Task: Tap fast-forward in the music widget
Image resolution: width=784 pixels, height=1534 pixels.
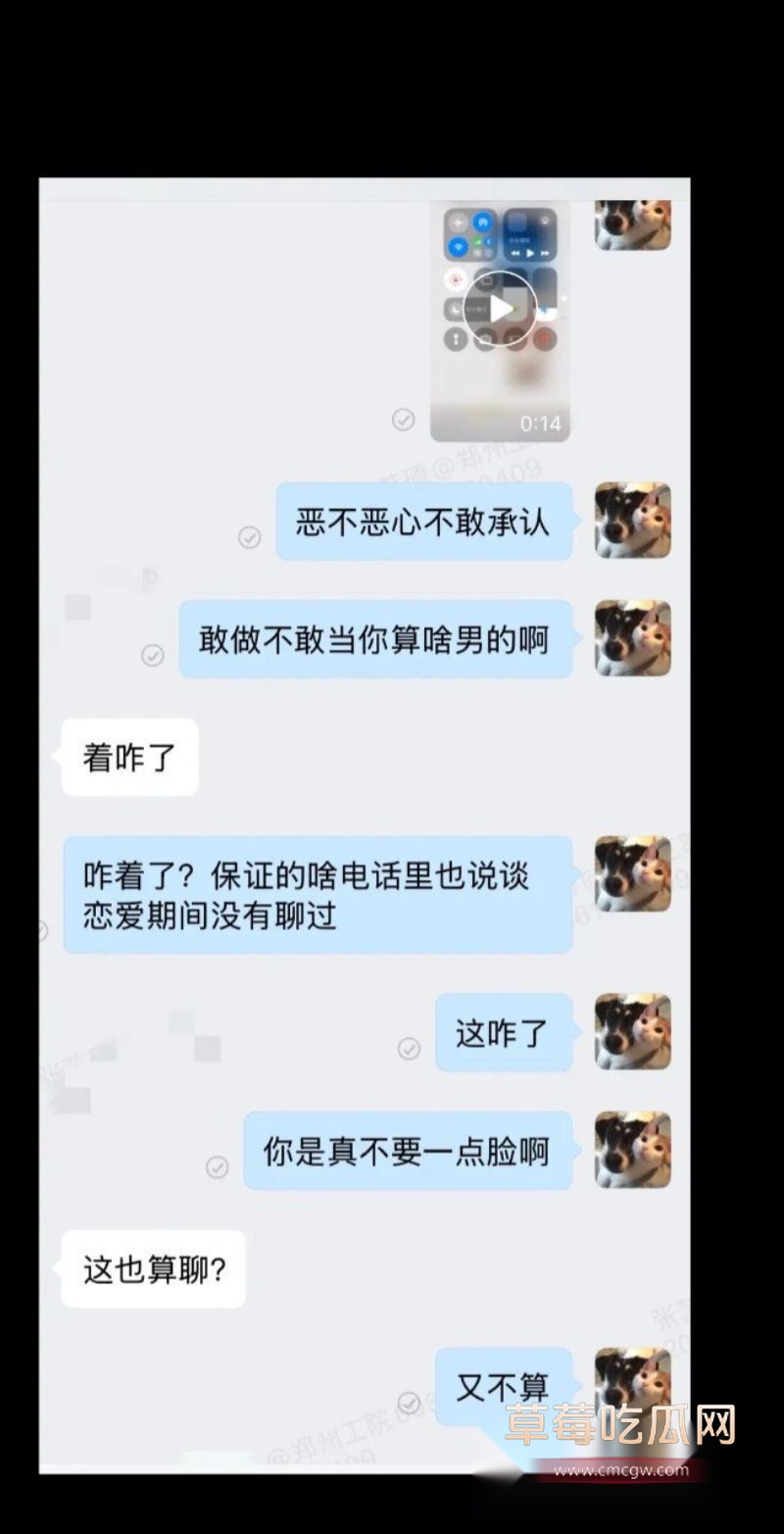Action: (x=543, y=253)
